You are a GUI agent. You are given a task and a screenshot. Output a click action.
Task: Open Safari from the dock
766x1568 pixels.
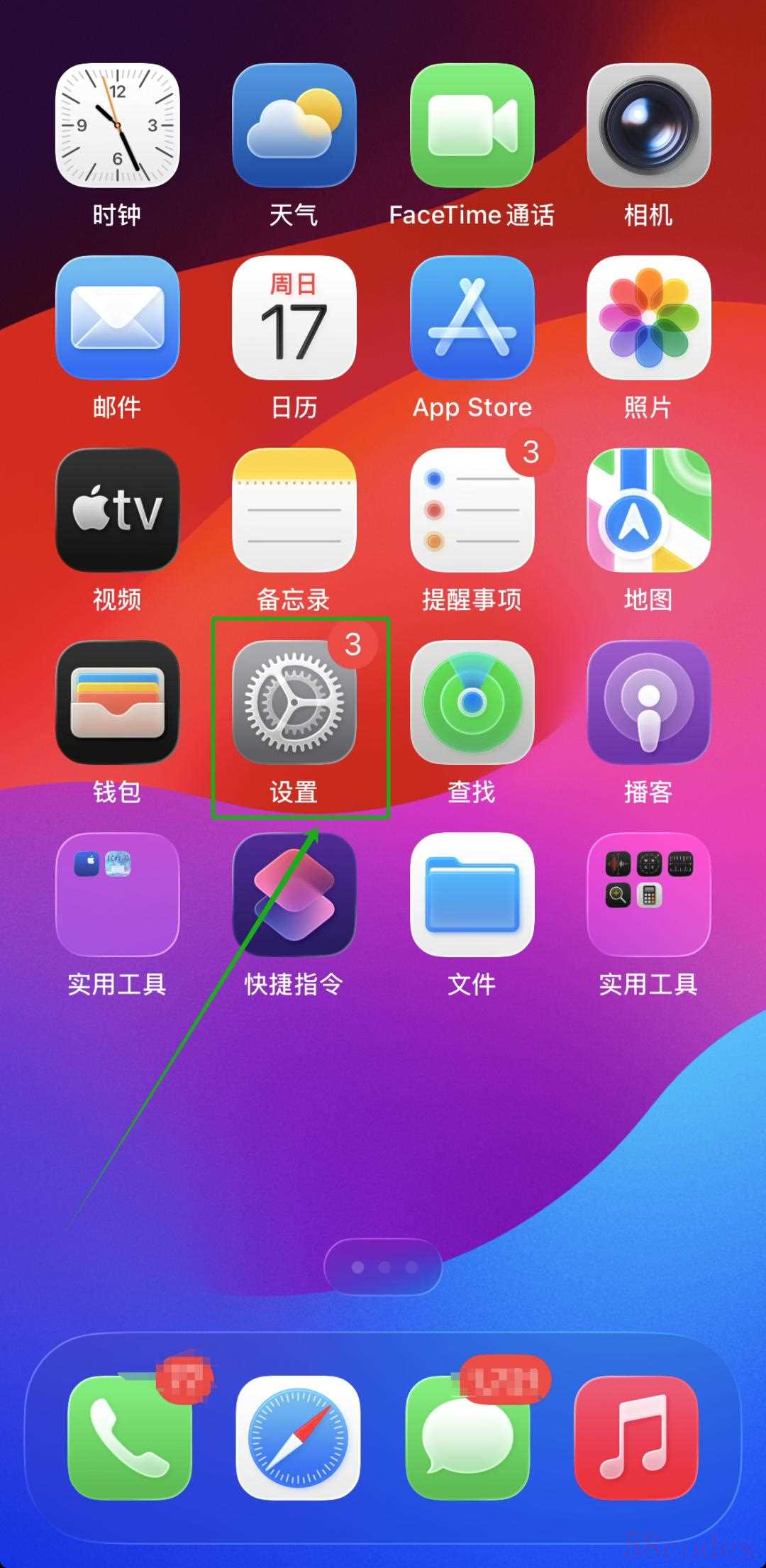(x=298, y=1438)
